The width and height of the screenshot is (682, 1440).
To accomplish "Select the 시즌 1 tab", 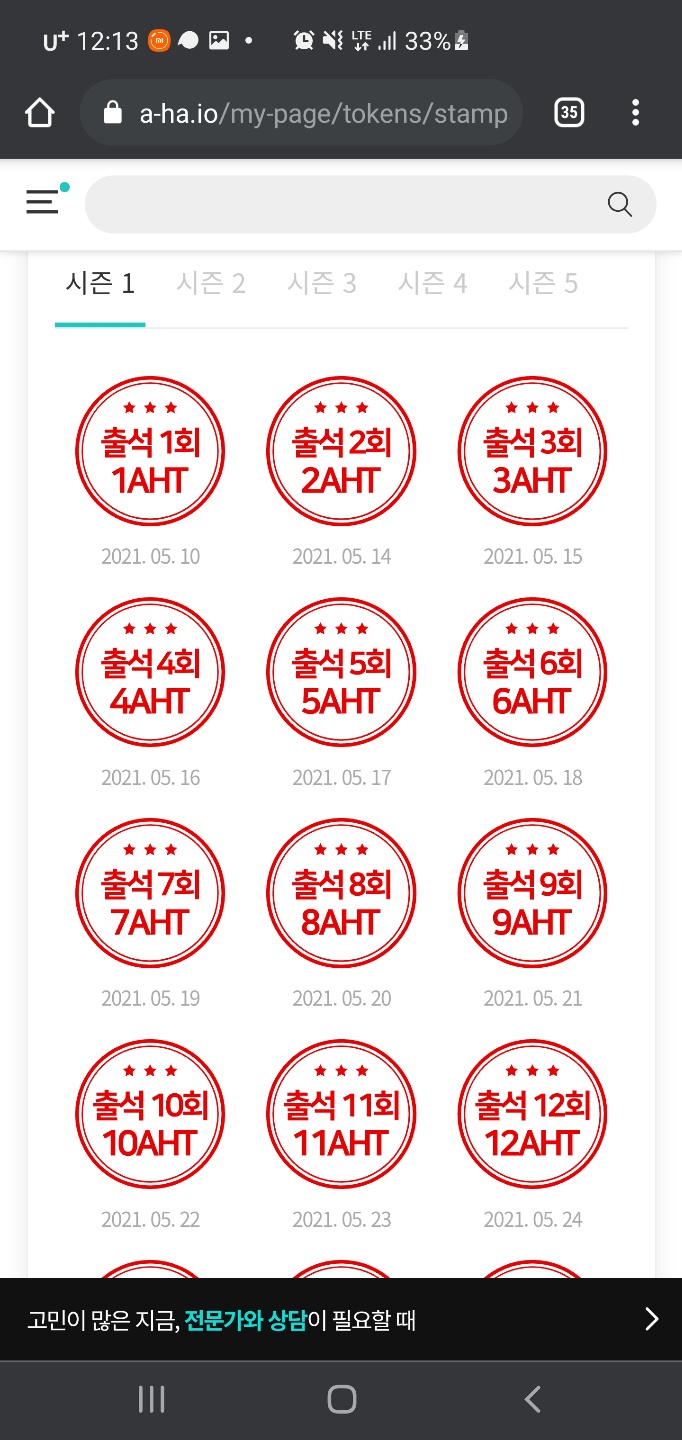I will [x=100, y=284].
